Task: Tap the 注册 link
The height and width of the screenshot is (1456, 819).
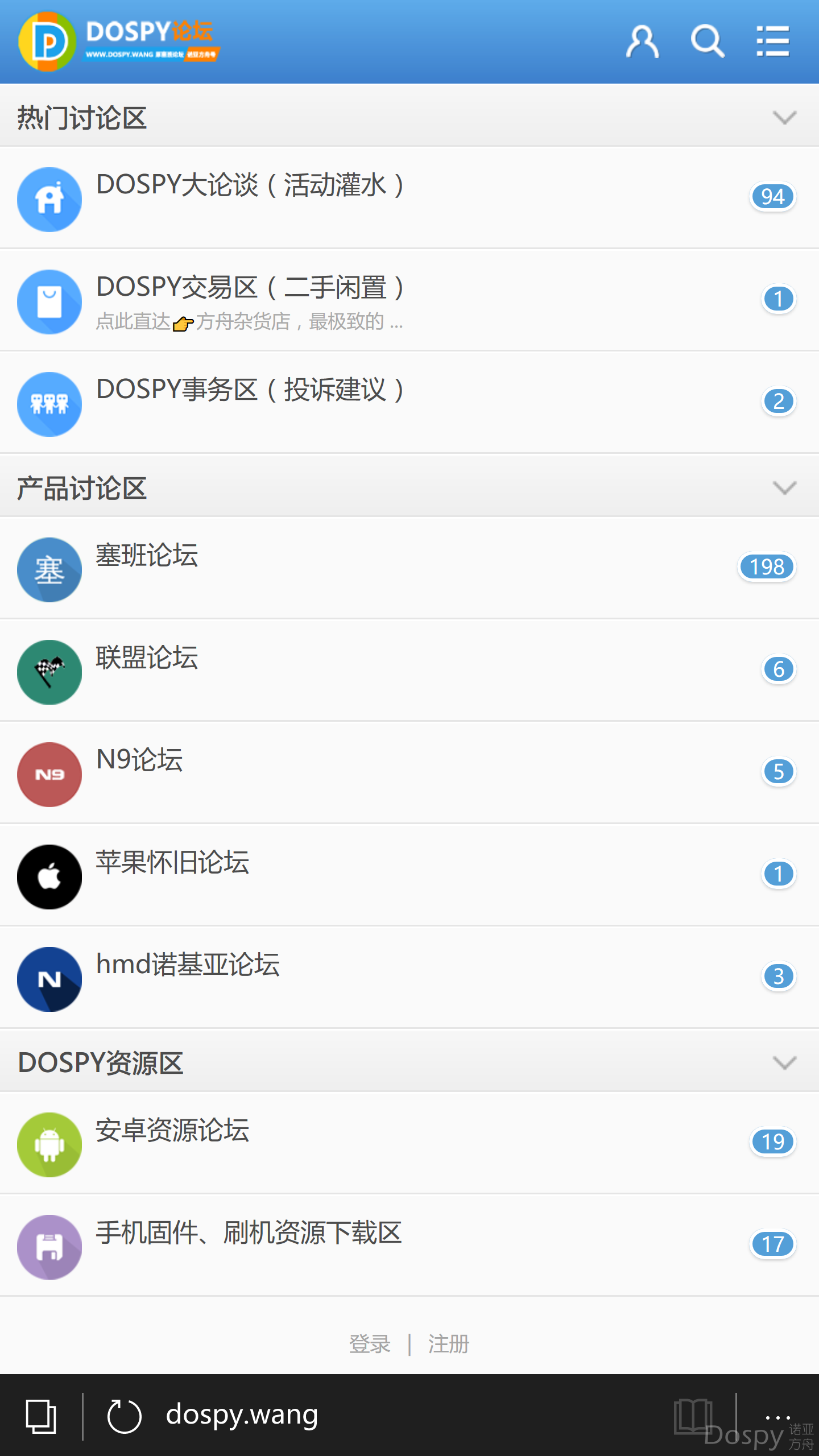Action: click(449, 1344)
